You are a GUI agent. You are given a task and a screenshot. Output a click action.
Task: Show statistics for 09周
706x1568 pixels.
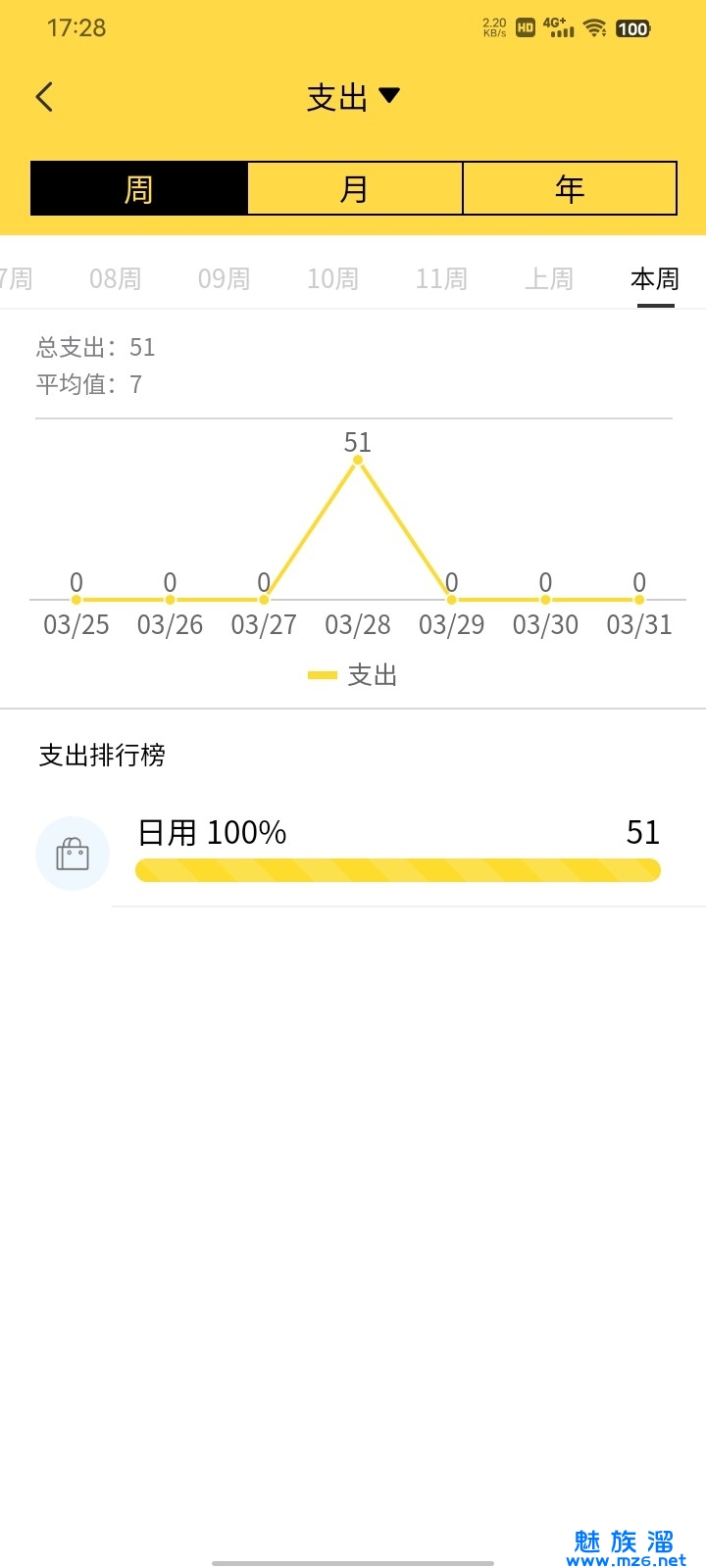pyautogui.click(x=224, y=279)
